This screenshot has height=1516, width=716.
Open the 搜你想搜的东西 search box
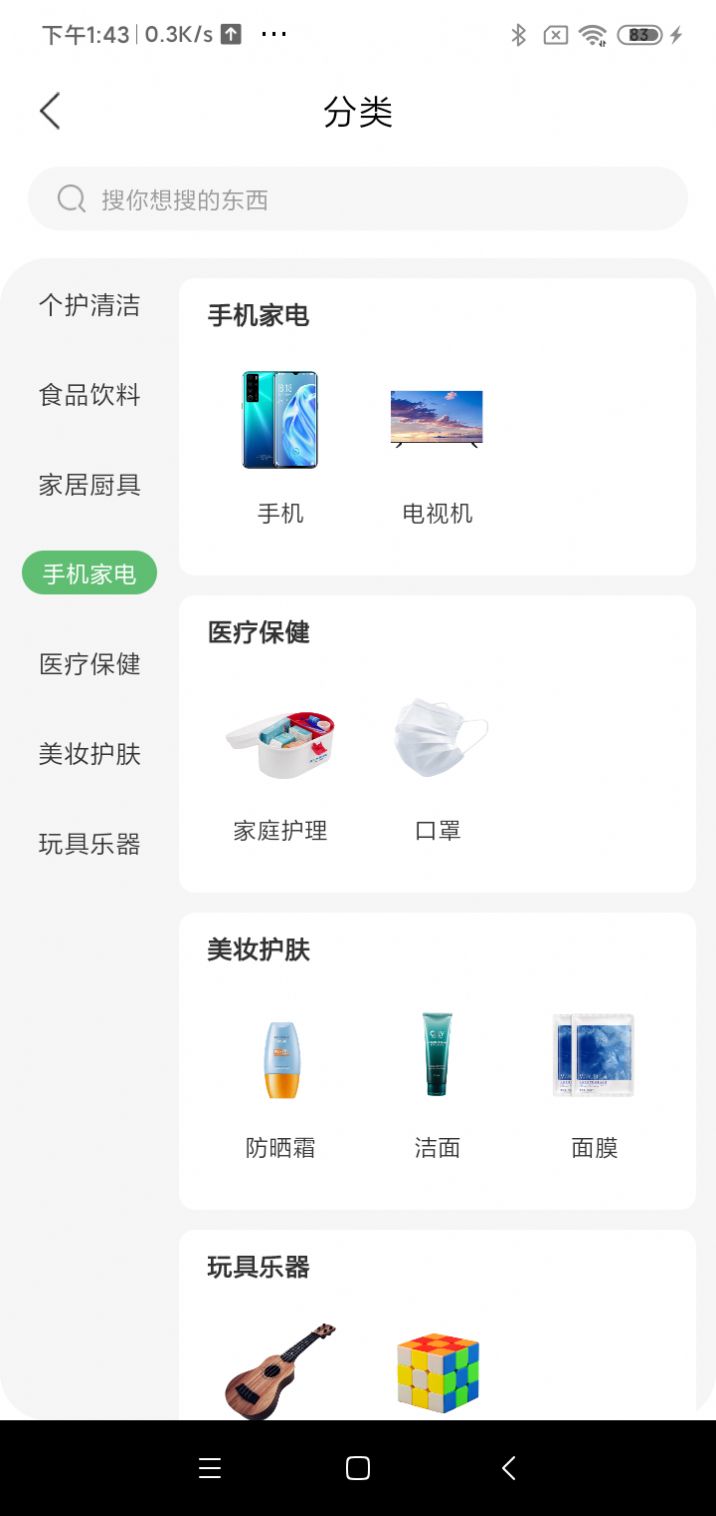click(x=357, y=199)
